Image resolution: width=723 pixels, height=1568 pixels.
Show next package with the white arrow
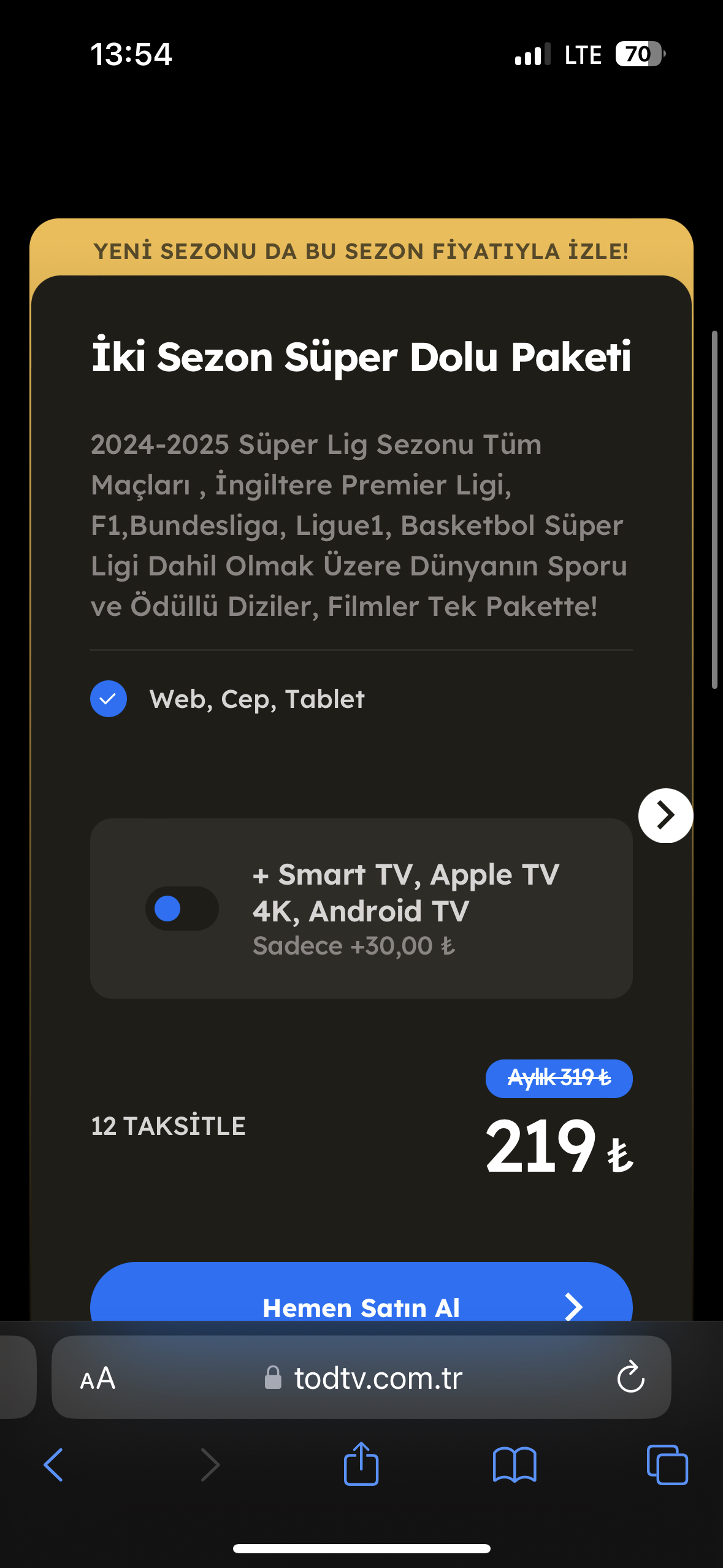[665, 816]
